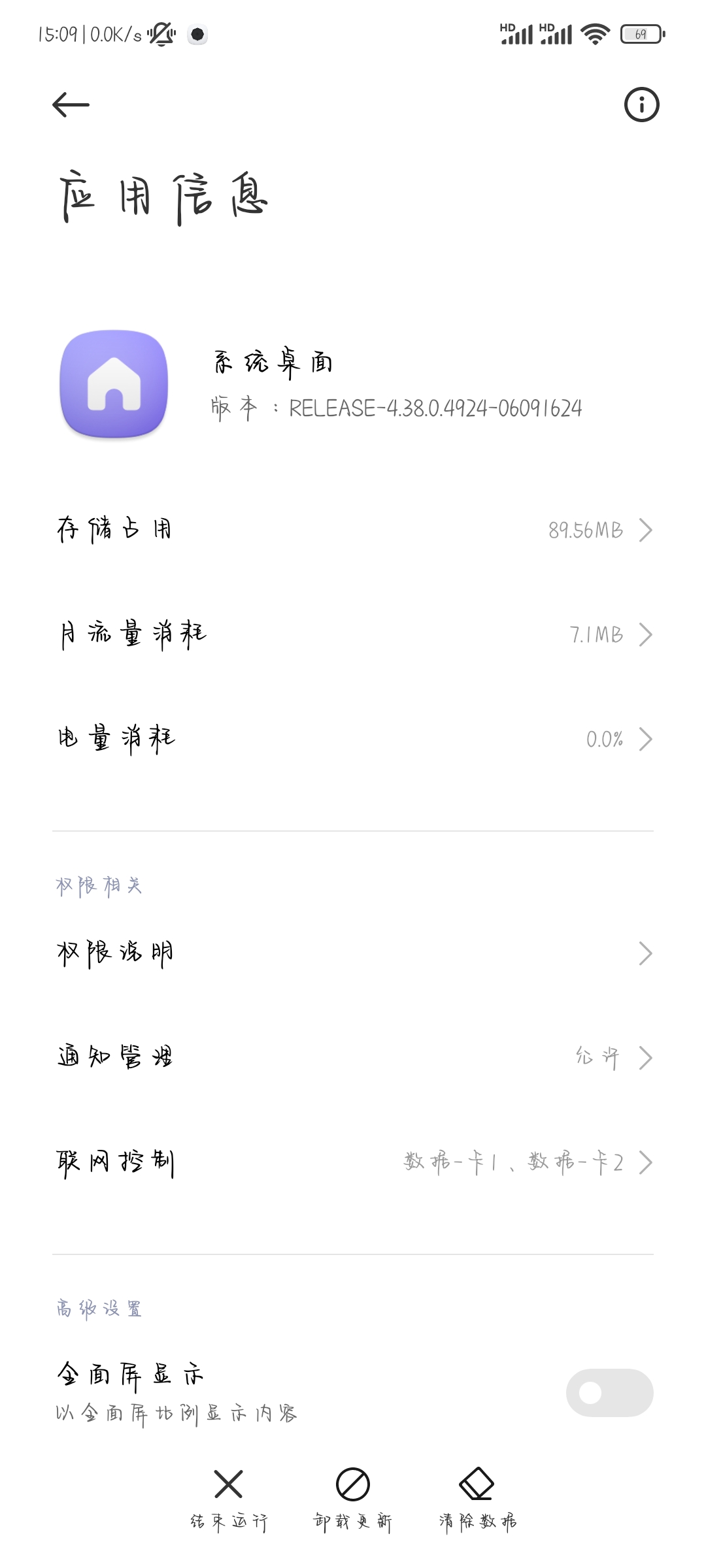Toggle 全面屏显示 fullscreen display switch
Image resolution: width=706 pixels, height=1568 pixels.
tap(609, 1392)
